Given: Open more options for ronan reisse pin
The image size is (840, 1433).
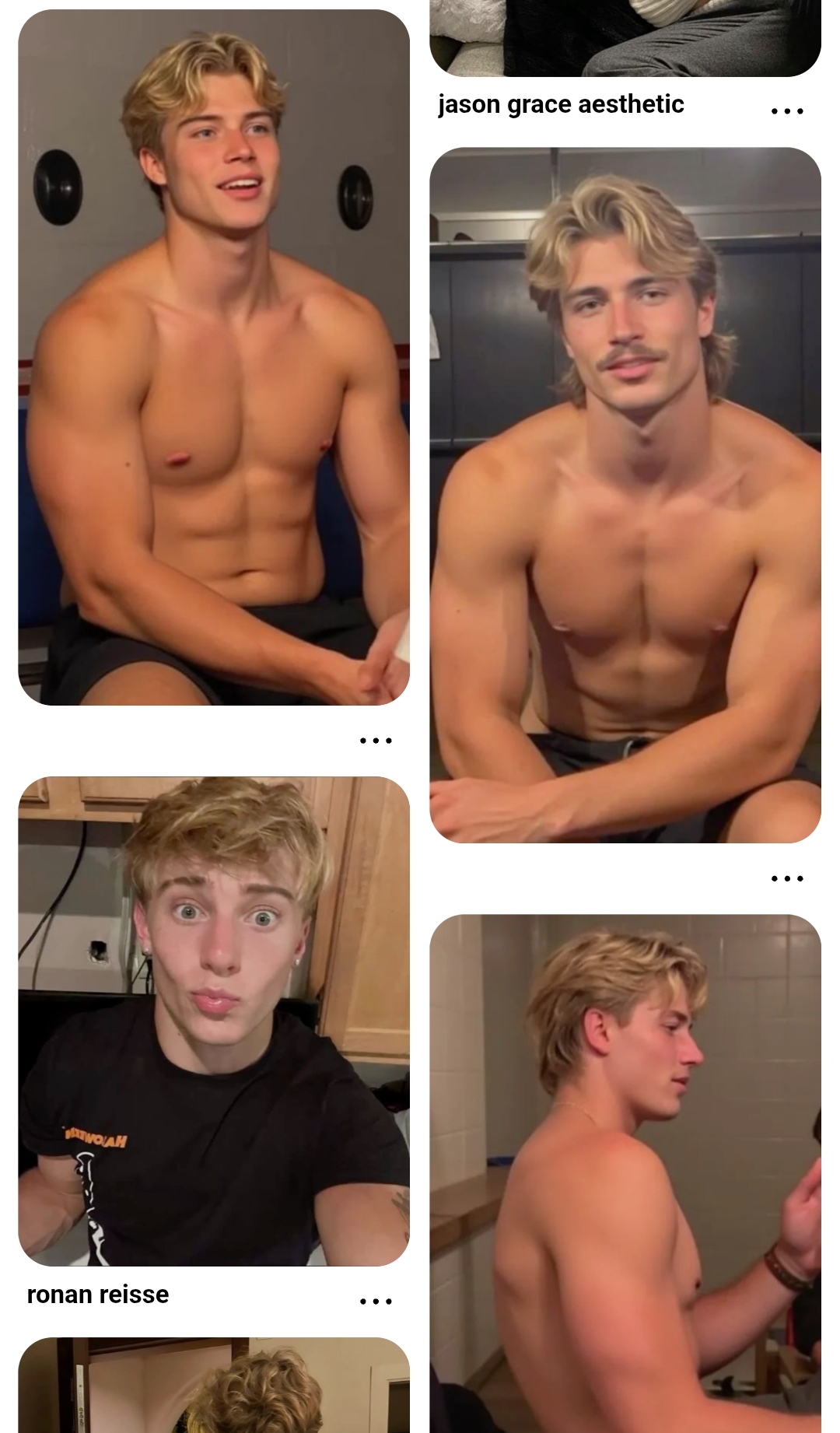Looking at the screenshot, I should point(376,1301).
